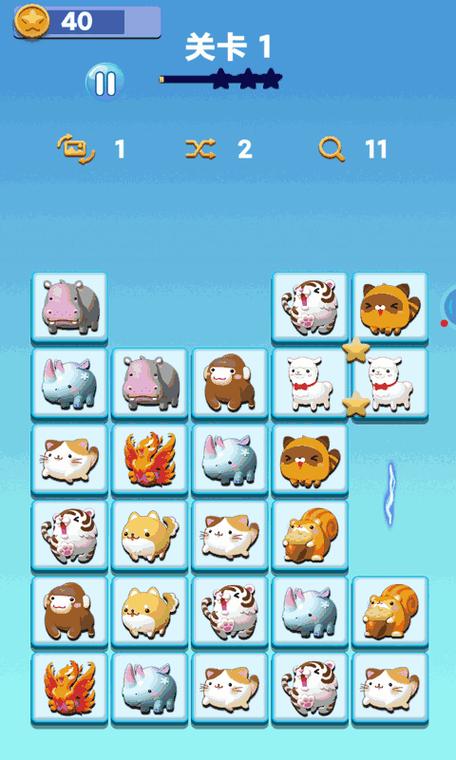456x760 pixels.
Task: Pick the squirrel tile beside the rhino
Action: click(390, 612)
